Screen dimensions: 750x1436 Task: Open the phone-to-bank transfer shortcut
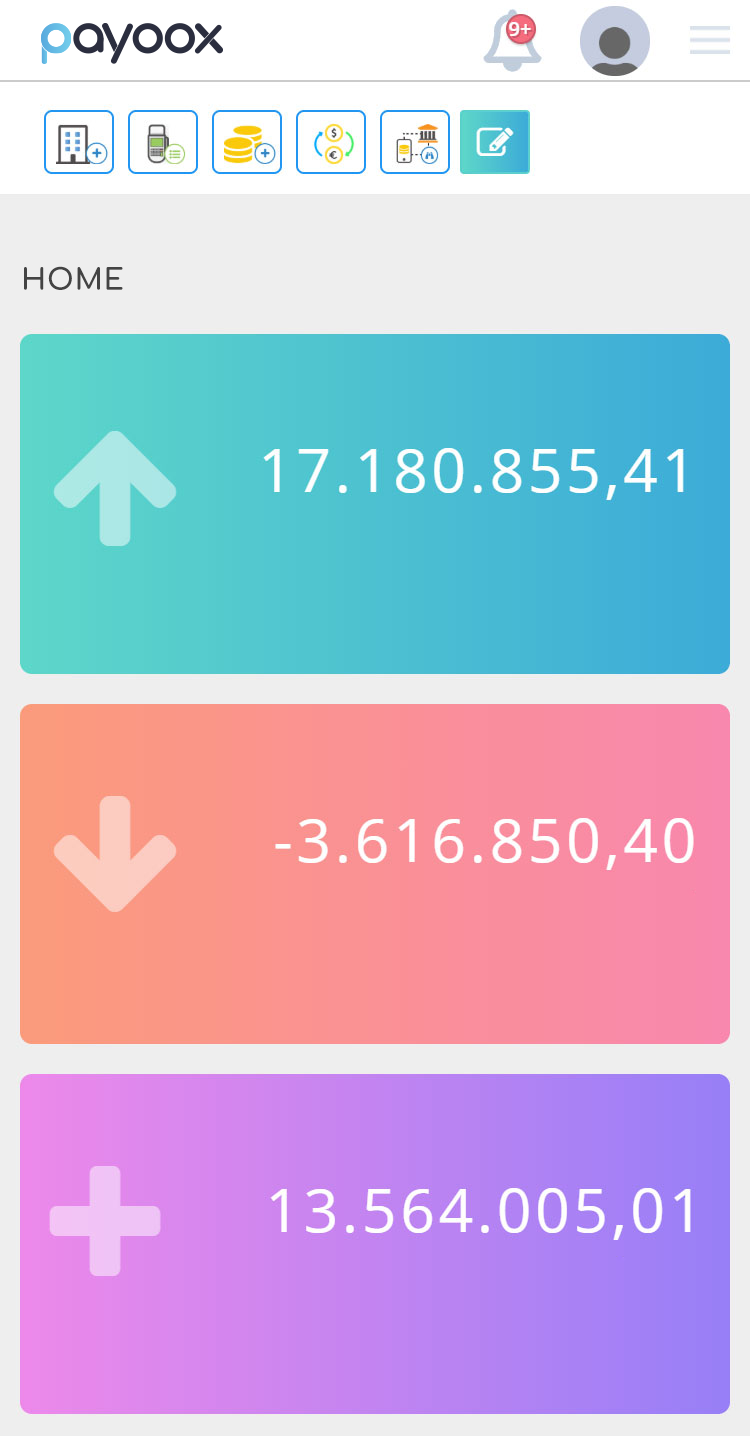point(415,142)
